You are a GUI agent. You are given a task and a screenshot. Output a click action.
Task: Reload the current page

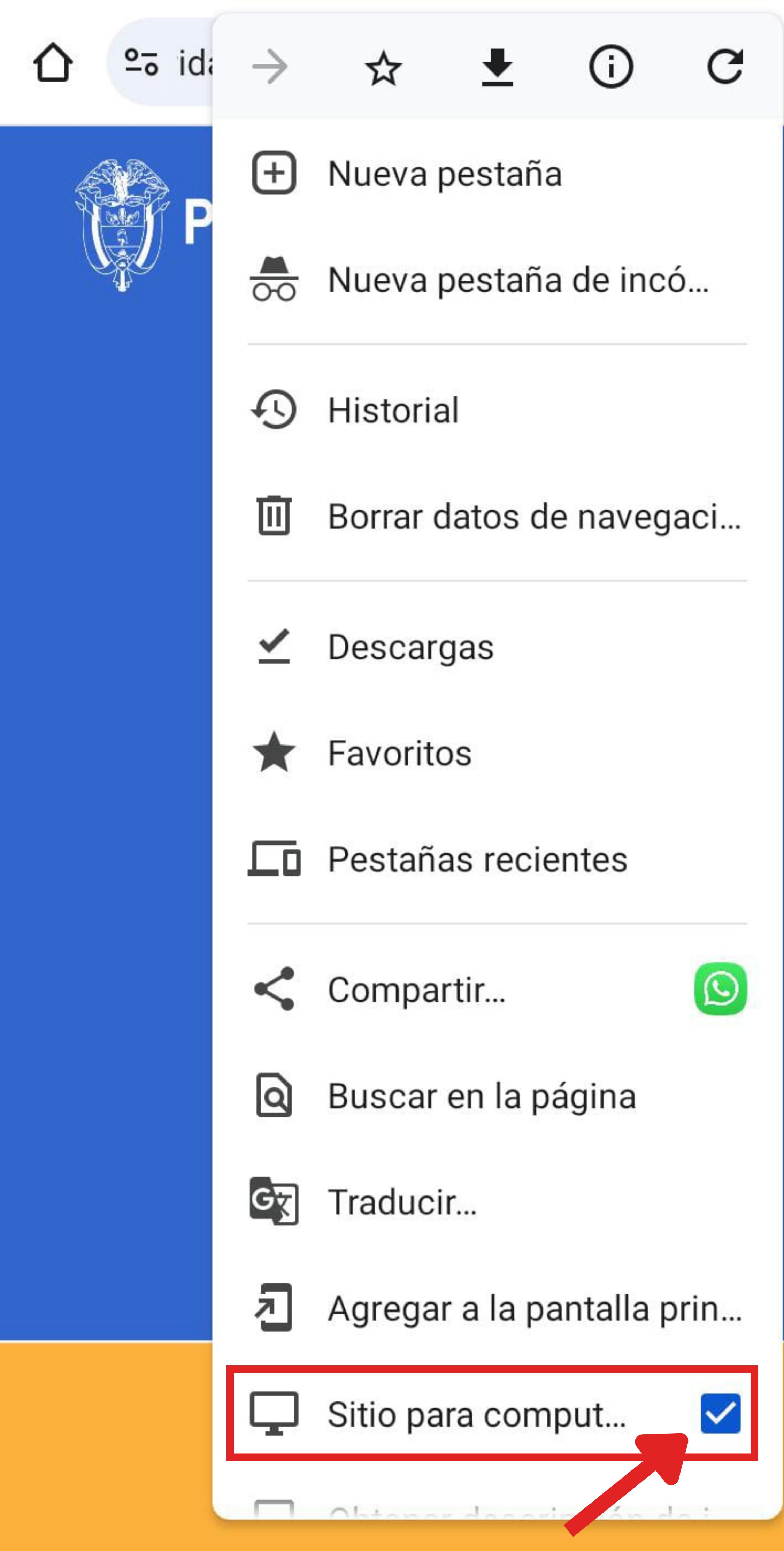724,67
